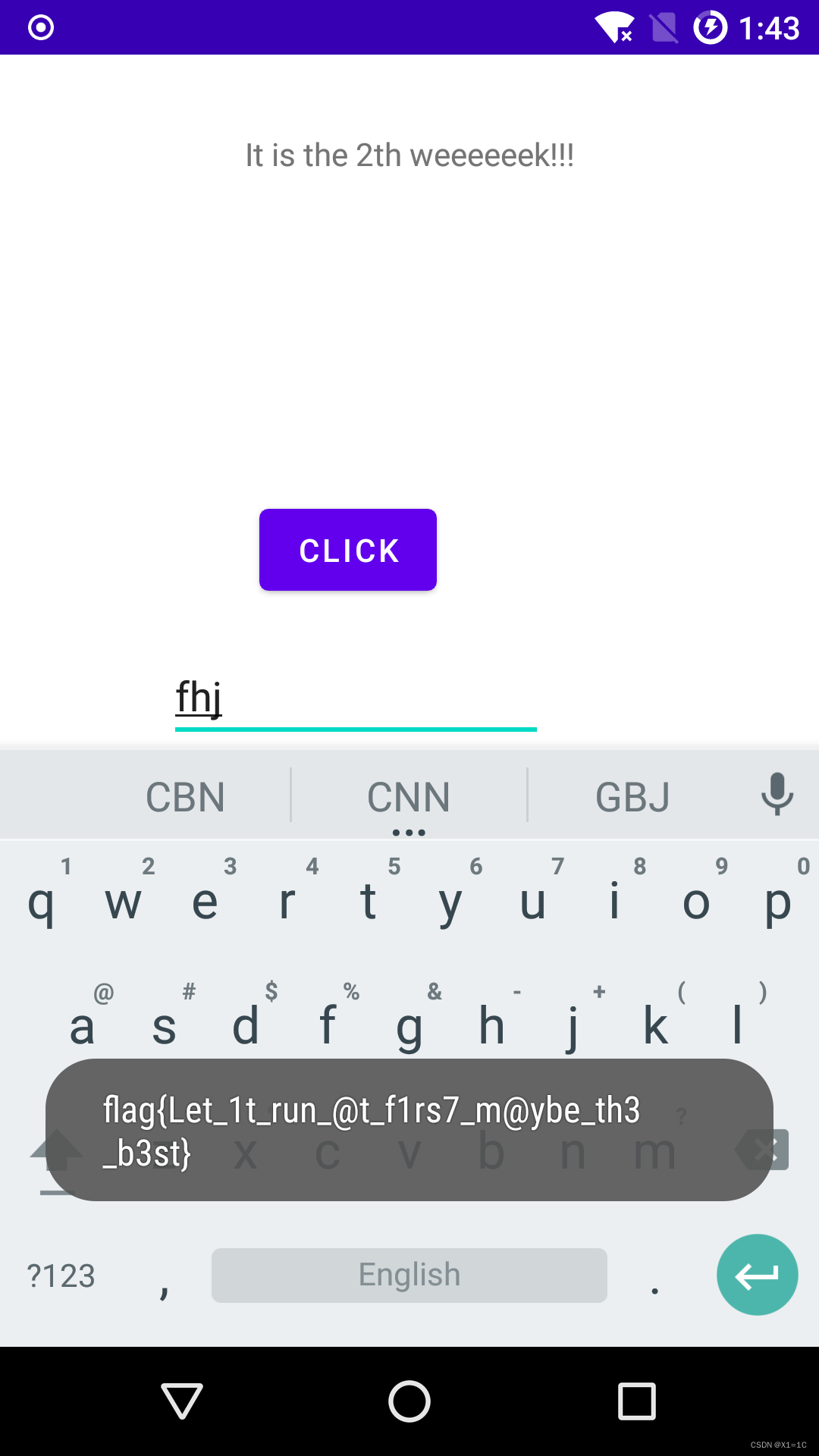The image size is (819, 1456).
Task: Hit the green enter key
Action: coord(757,1275)
